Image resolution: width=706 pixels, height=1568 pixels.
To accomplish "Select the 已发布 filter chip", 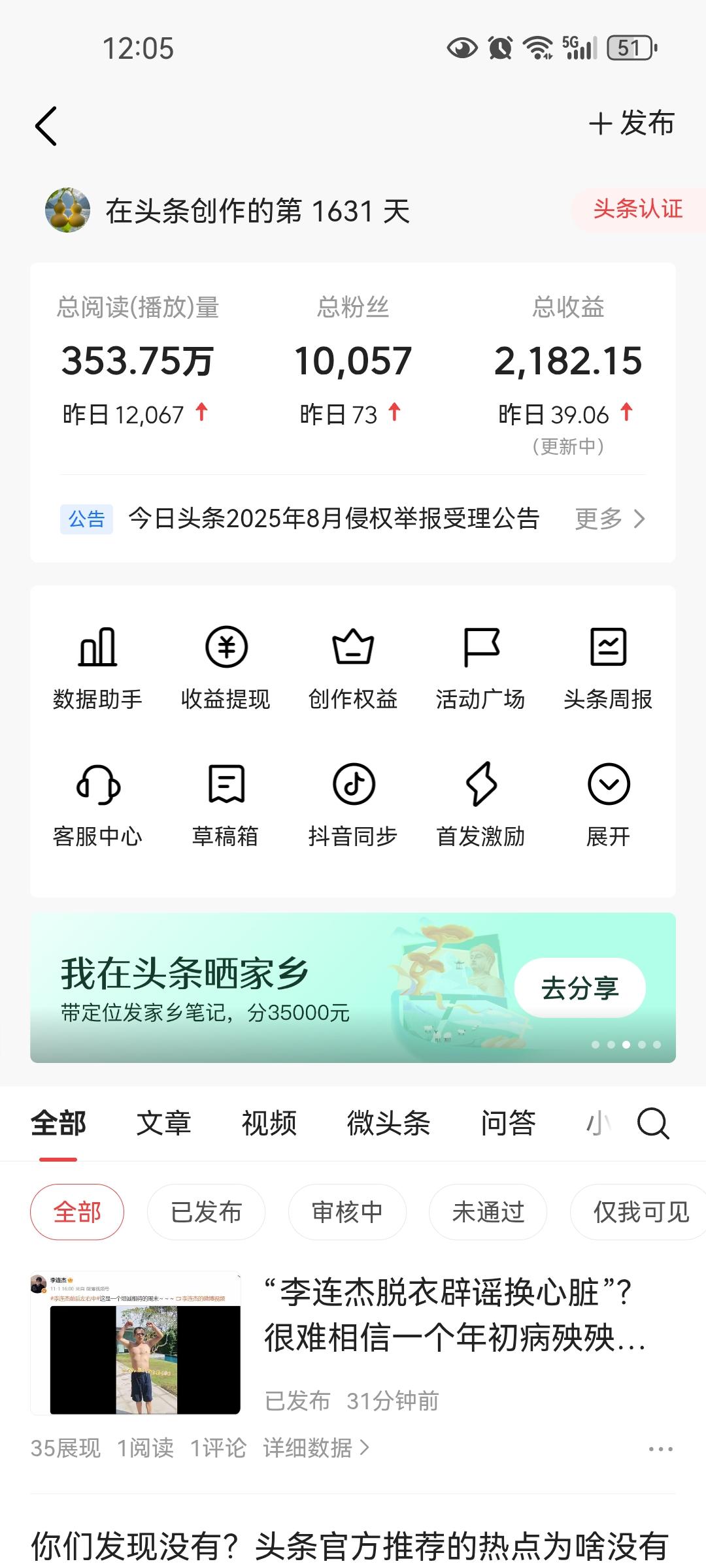I will [x=206, y=1212].
